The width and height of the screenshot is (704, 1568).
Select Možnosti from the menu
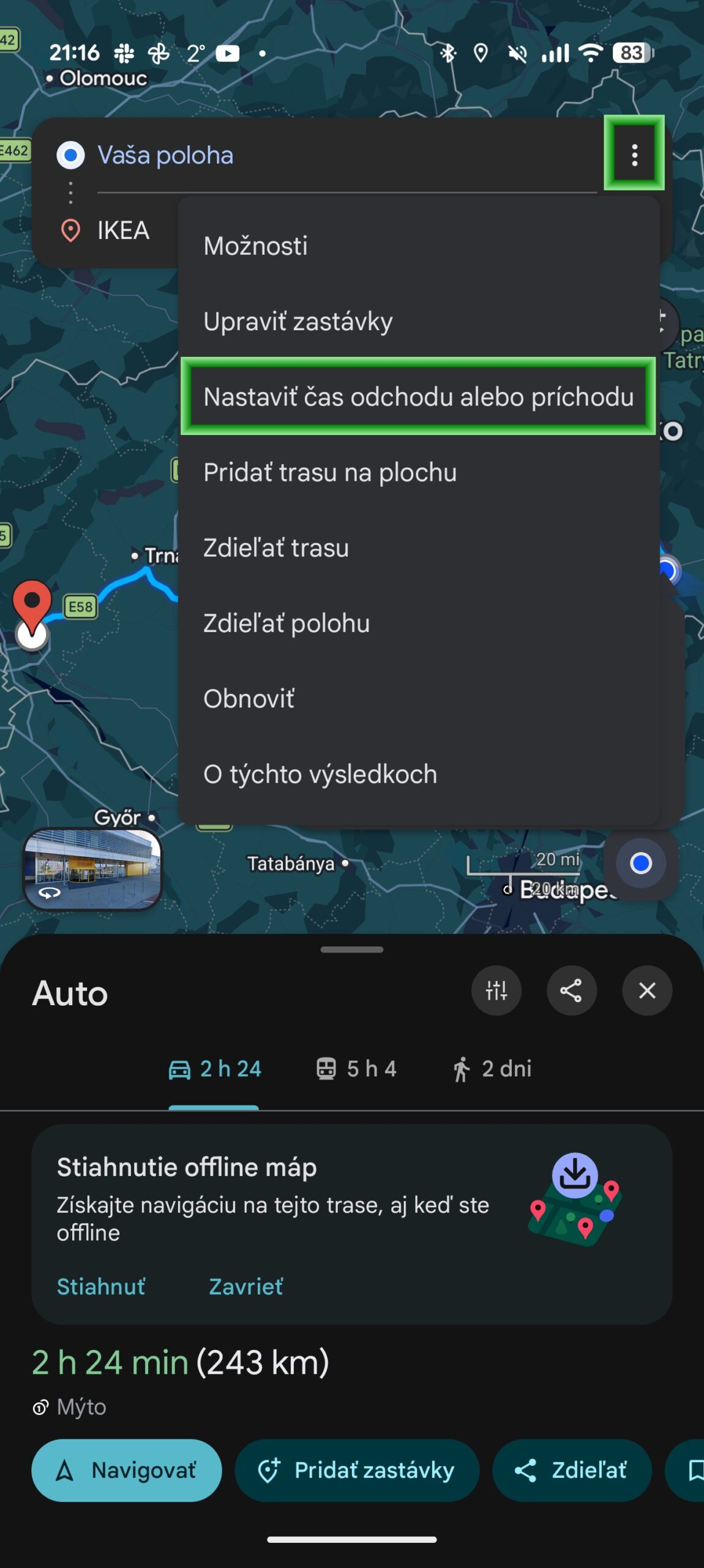pos(255,246)
